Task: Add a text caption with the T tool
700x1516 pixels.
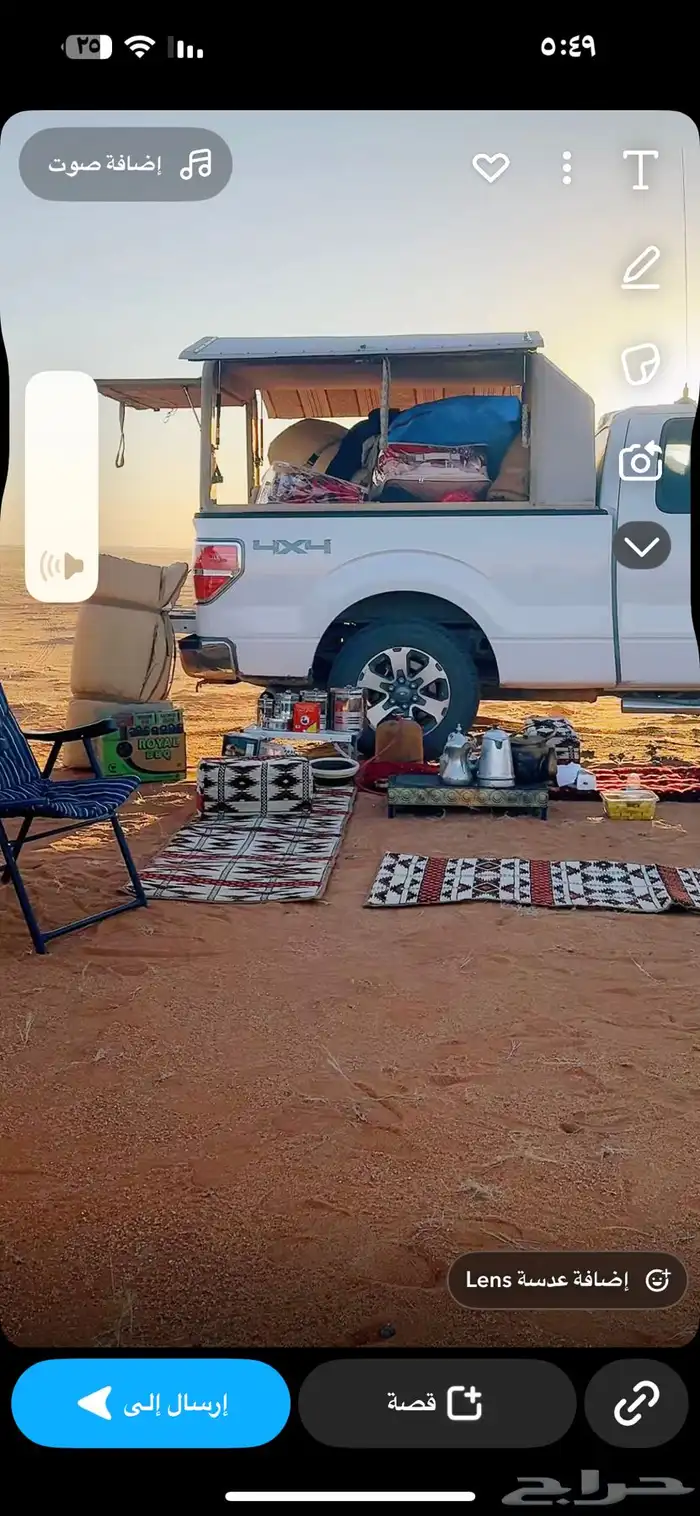Action: (640, 170)
